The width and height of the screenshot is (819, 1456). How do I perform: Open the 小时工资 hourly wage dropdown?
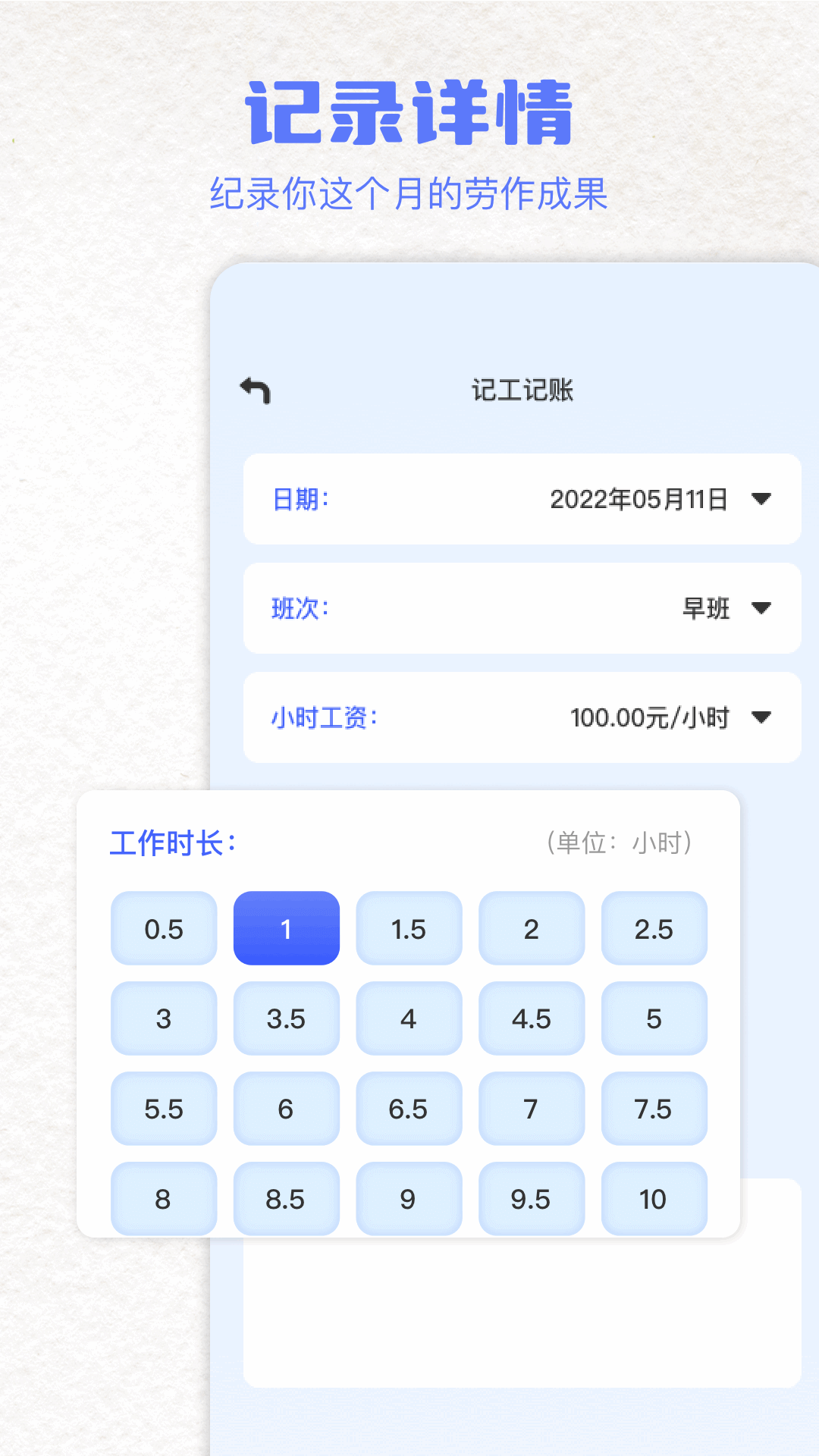coord(764,717)
